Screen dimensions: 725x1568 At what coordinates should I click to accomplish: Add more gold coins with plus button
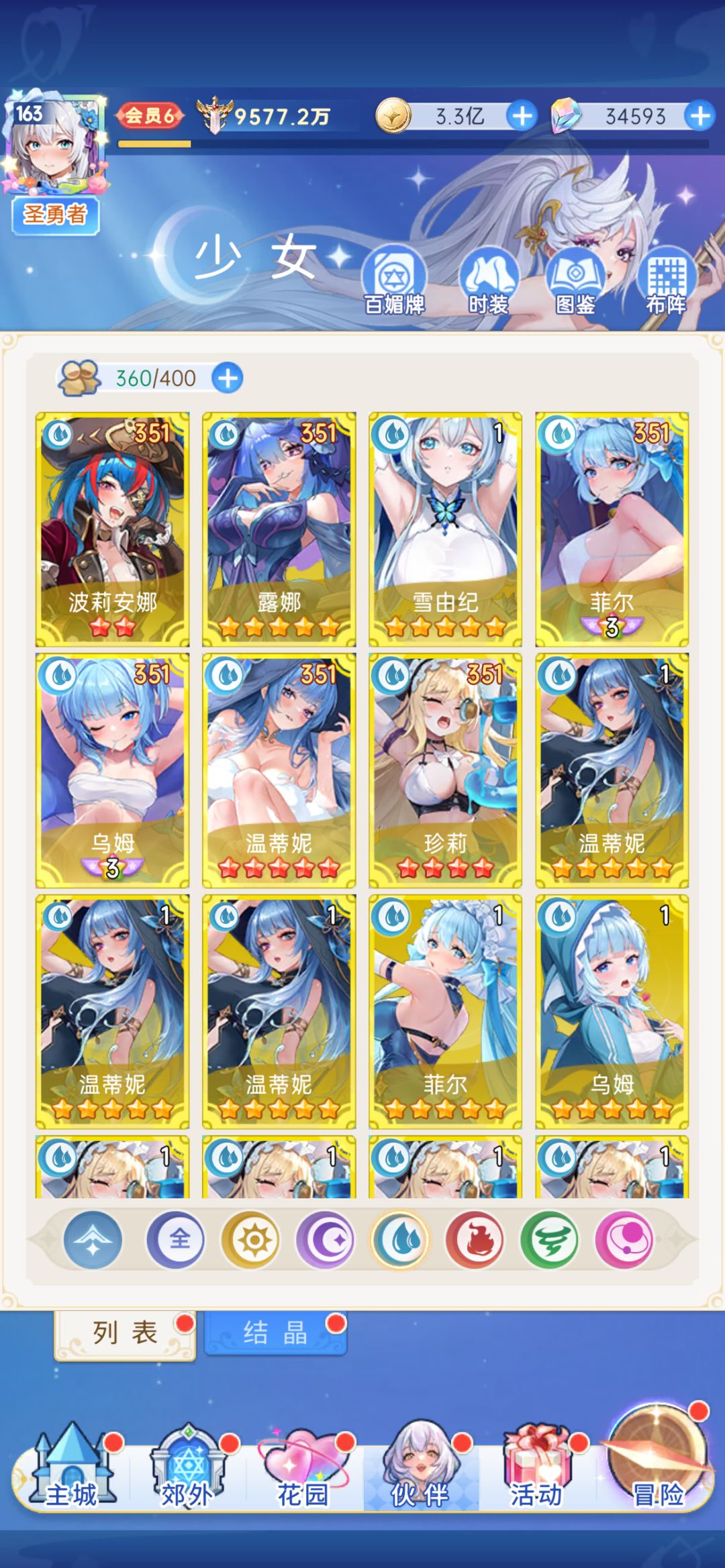(x=522, y=116)
